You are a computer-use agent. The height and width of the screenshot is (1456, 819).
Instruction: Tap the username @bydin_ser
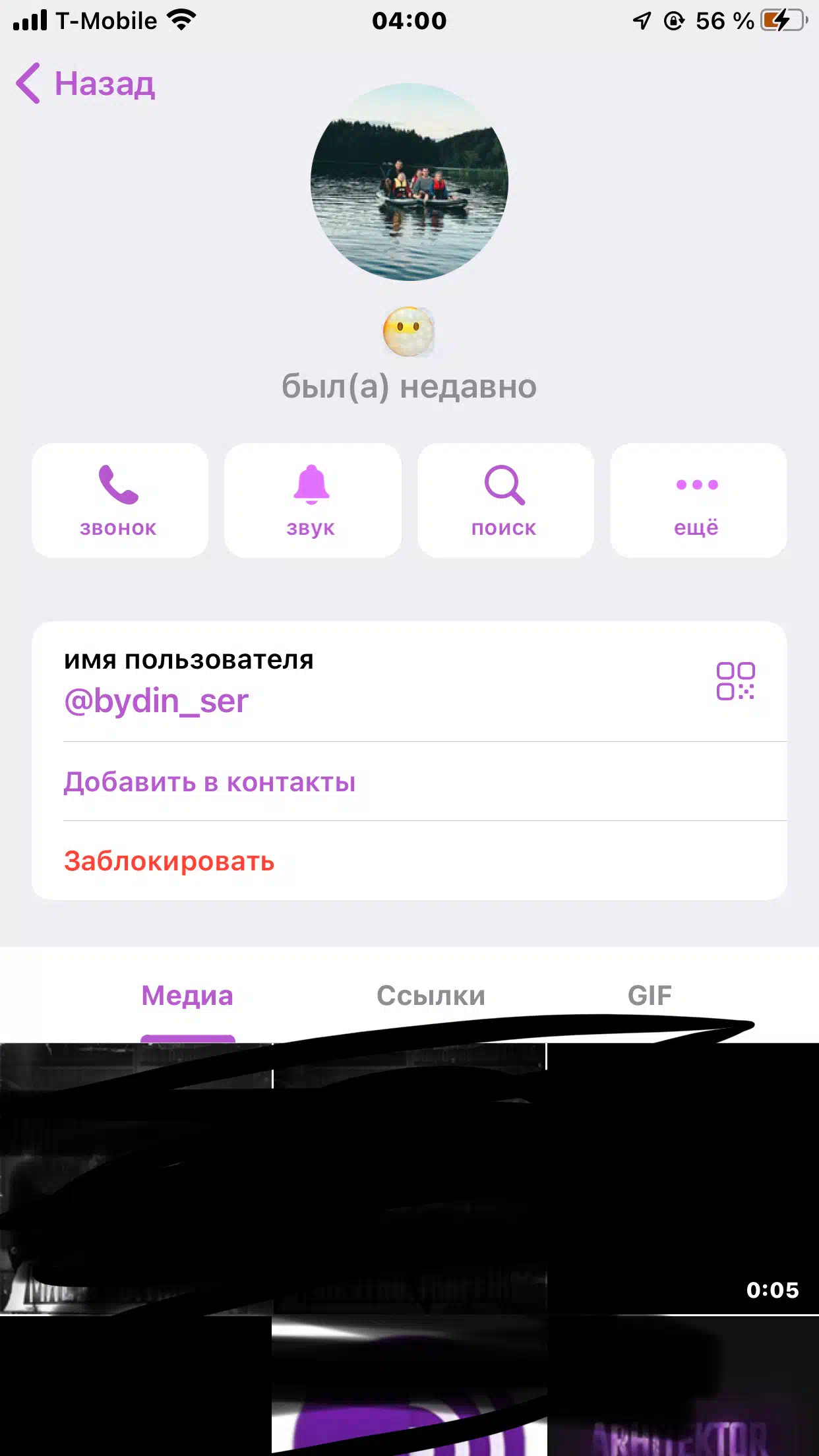[x=156, y=701]
